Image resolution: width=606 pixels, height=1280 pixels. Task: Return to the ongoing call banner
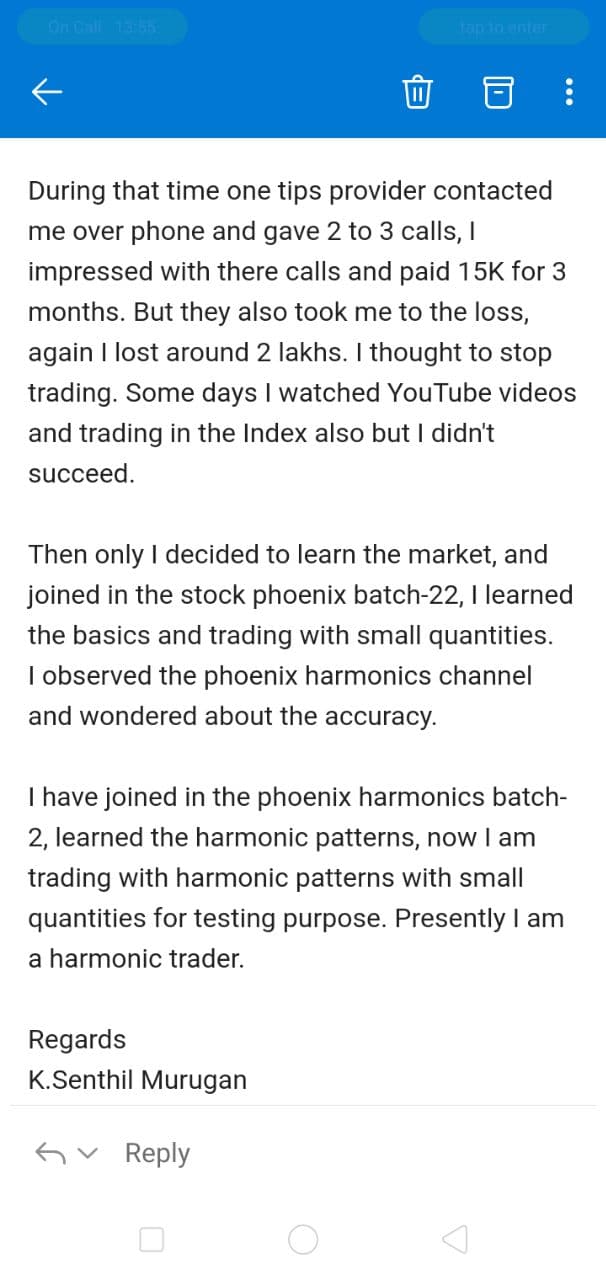pos(102,26)
